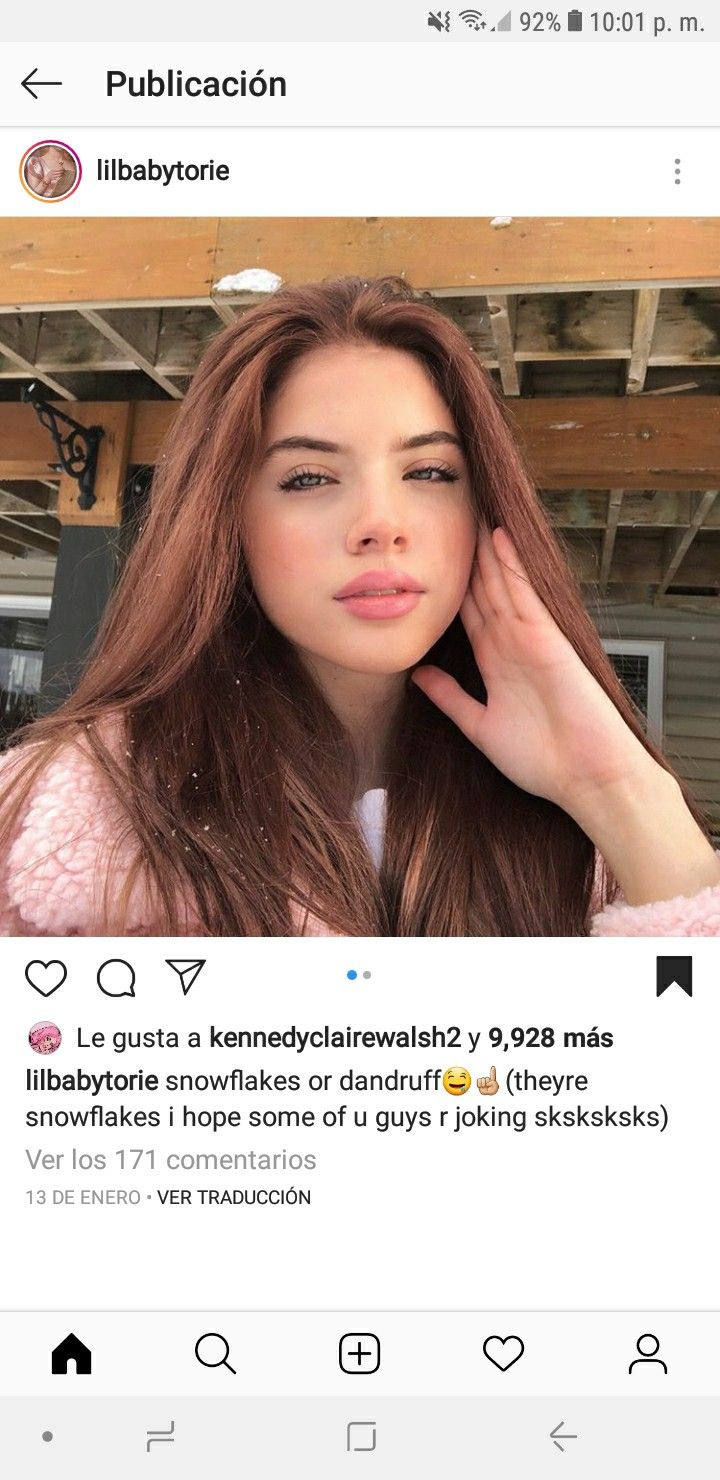The width and height of the screenshot is (720, 1480).
Task: Go to your Profile tab
Action: (647, 1354)
